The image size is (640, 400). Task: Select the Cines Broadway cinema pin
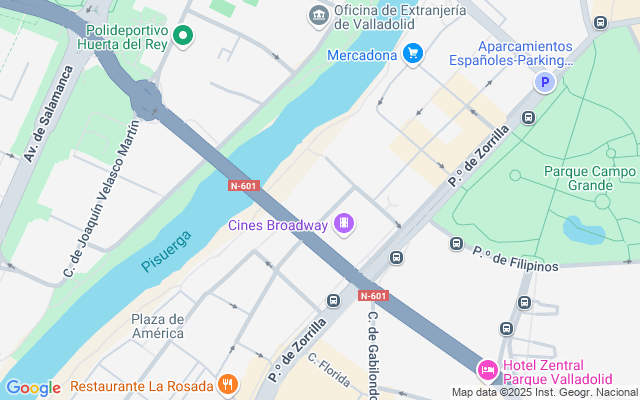344,223
